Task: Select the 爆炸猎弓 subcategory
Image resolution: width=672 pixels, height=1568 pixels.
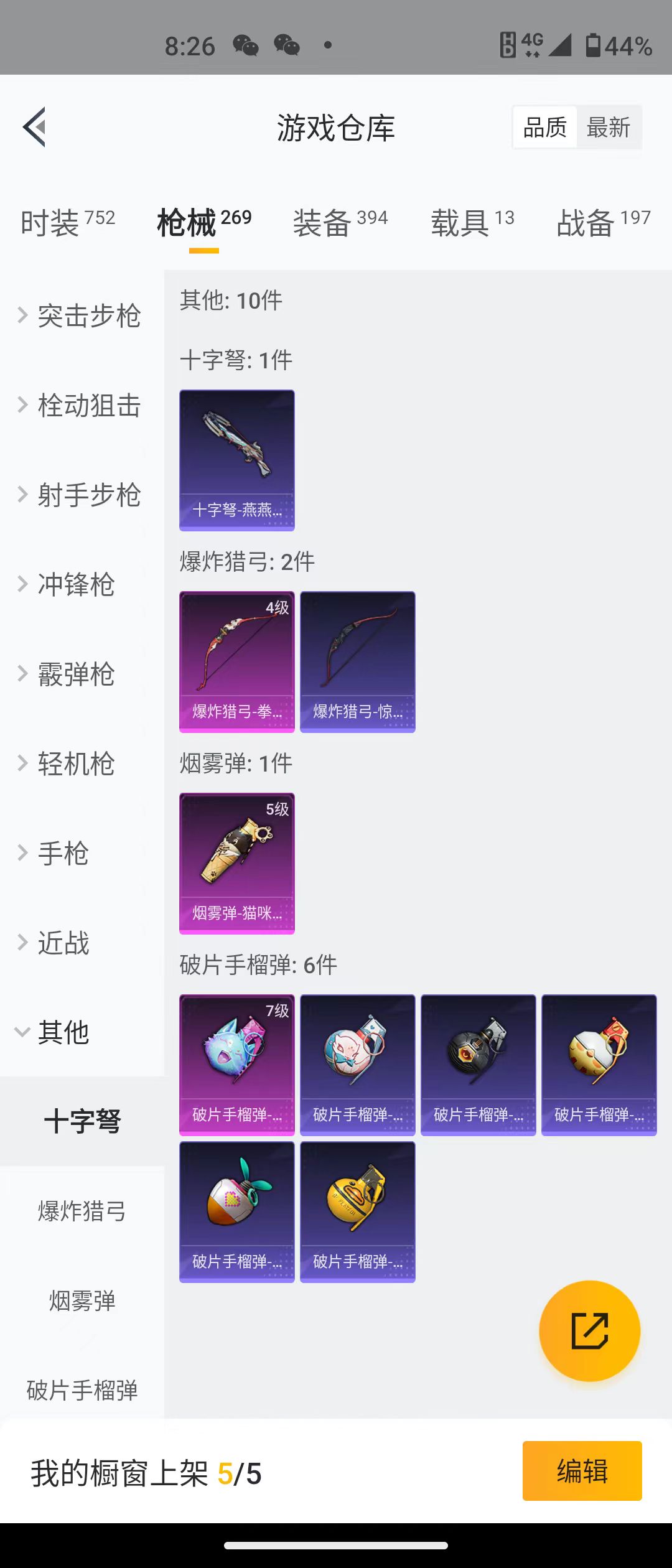Action: coord(82,1211)
